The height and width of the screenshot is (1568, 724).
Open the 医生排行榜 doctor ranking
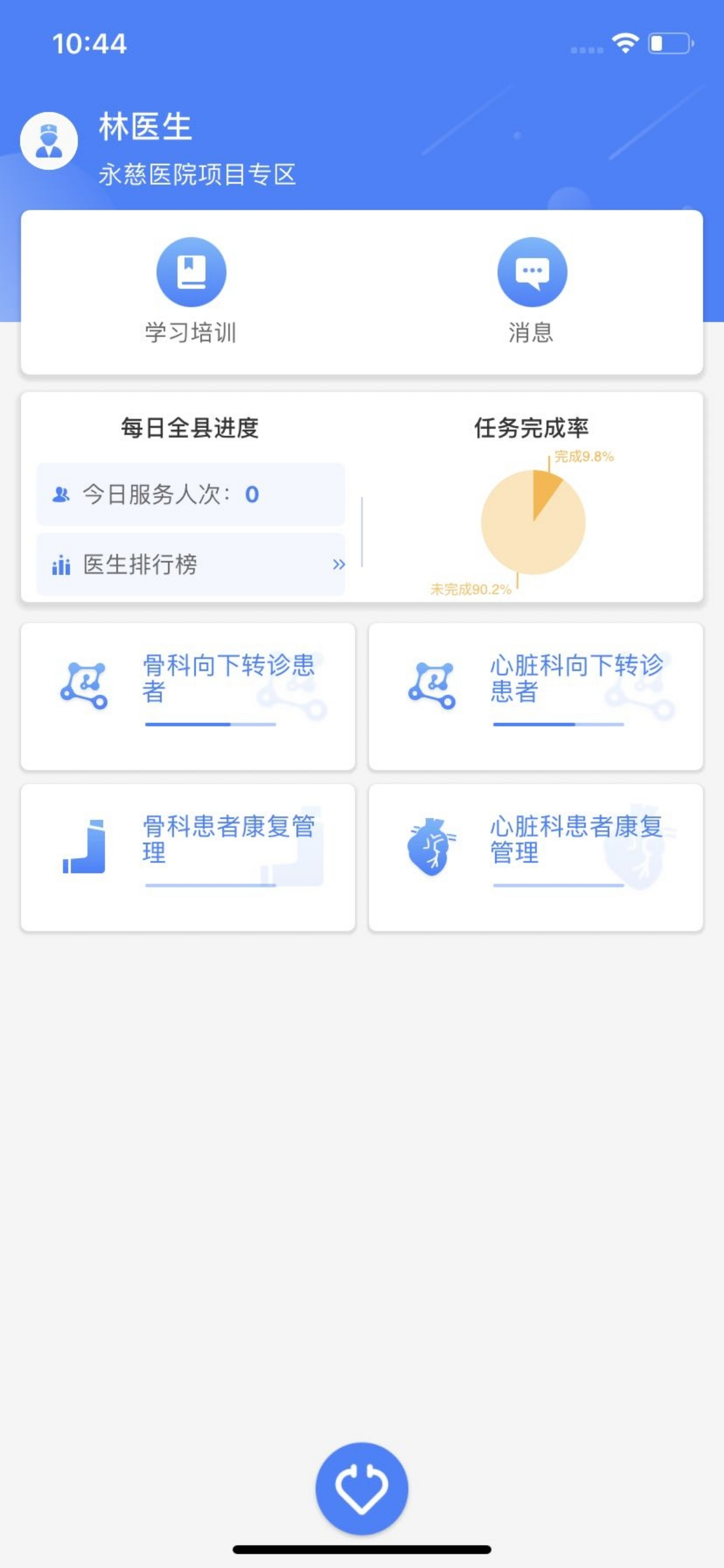(191, 564)
